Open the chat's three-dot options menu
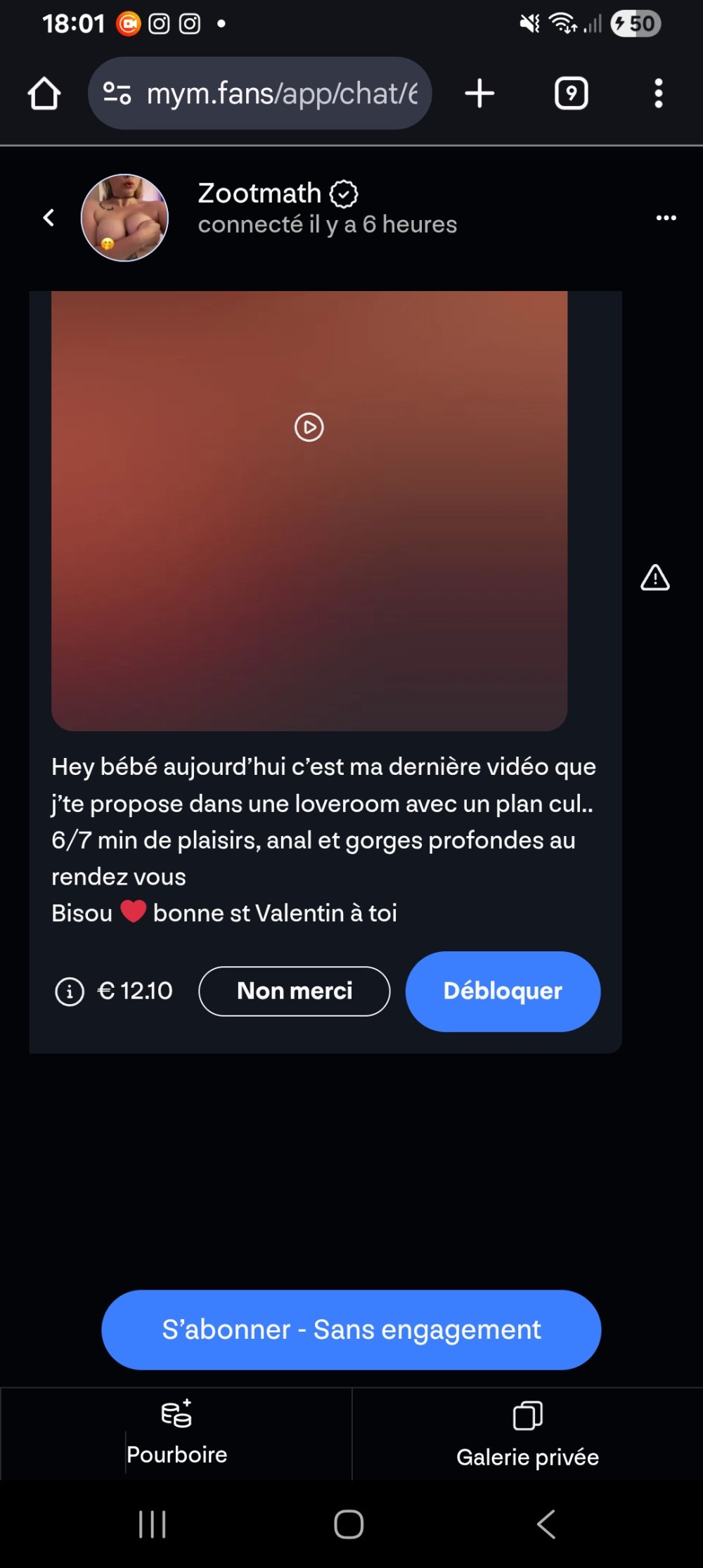This screenshot has height=1568, width=703. tap(666, 218)
